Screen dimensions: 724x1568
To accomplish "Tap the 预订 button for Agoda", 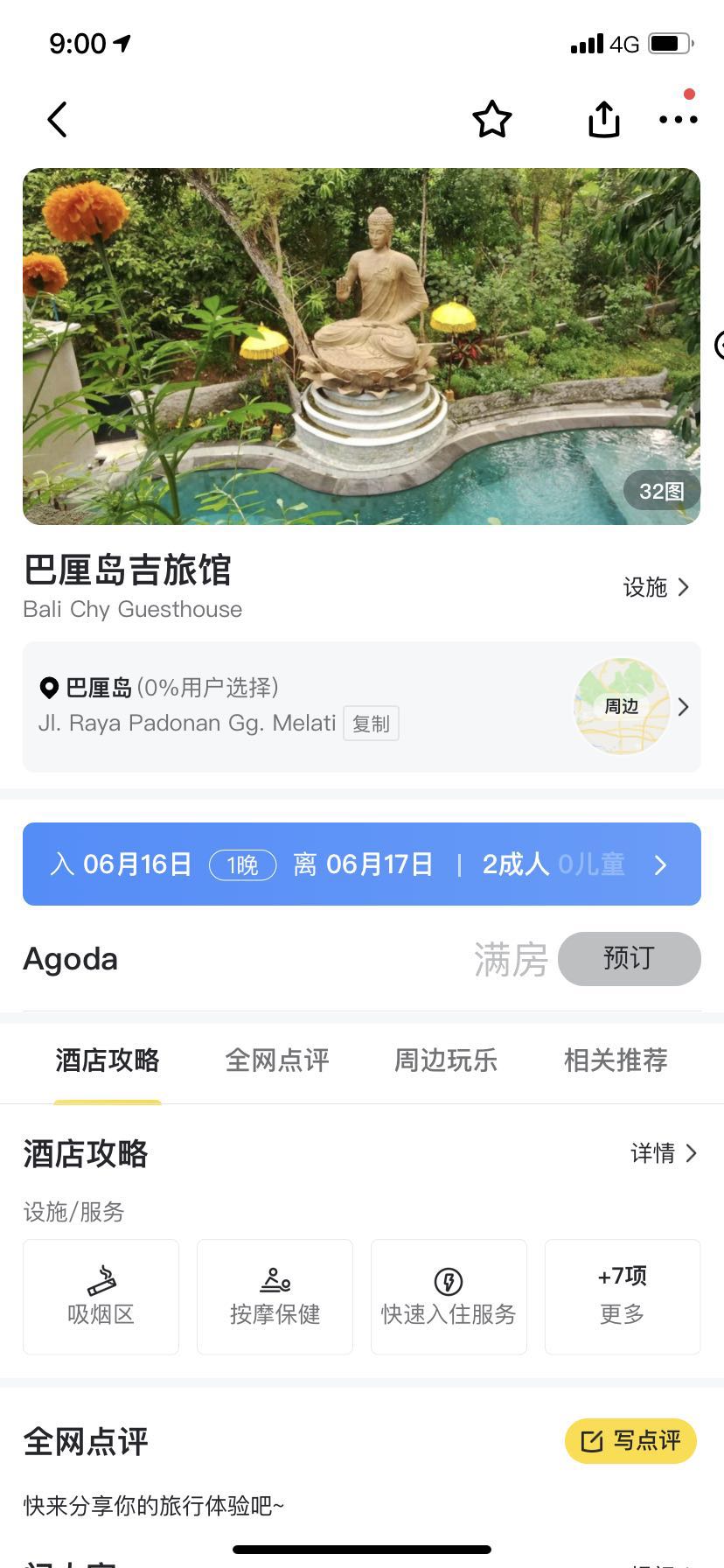I will [629, 959].
